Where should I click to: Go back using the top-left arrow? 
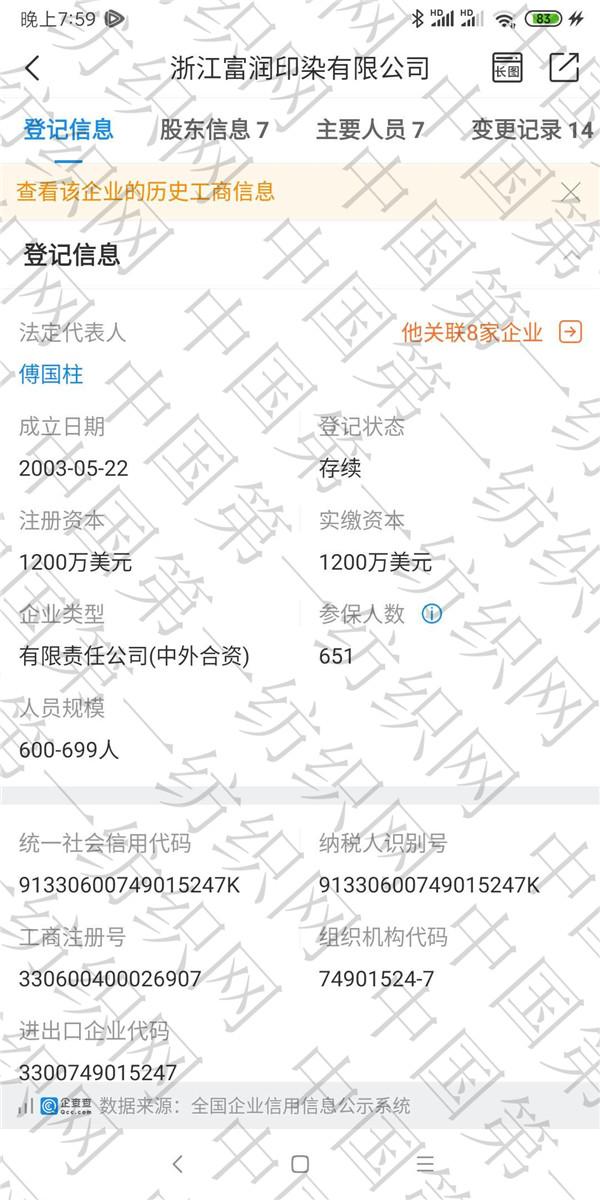pos(33,68)
